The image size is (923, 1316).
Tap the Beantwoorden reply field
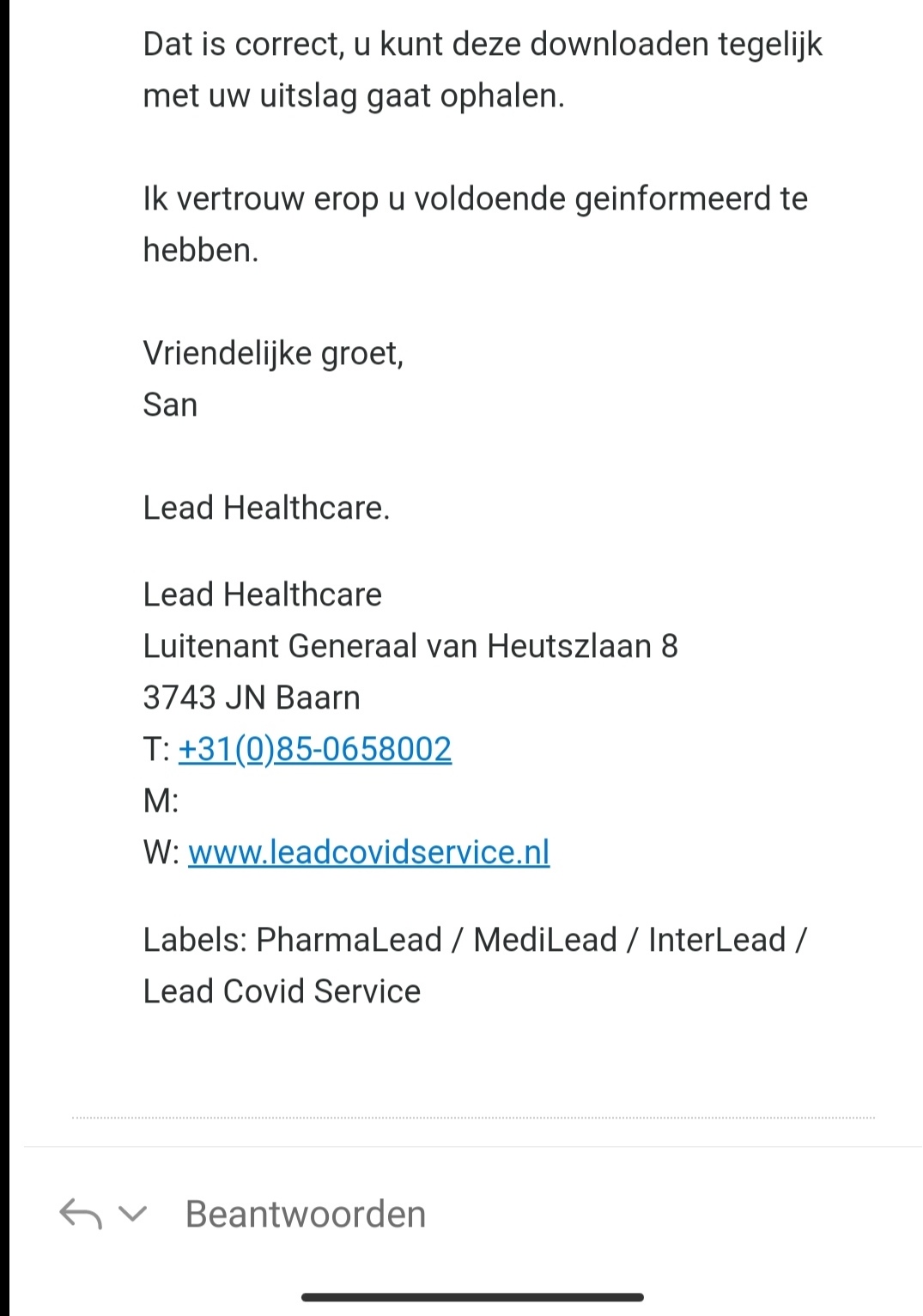[x=306, y=1214]
